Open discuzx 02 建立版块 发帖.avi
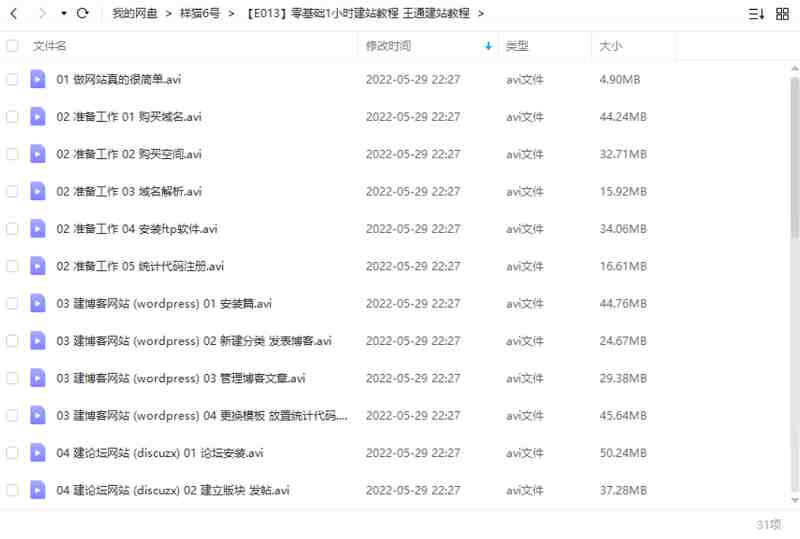The height and width of the screenshot is (539, 800). pyautogui.click(x=173, y=490)
